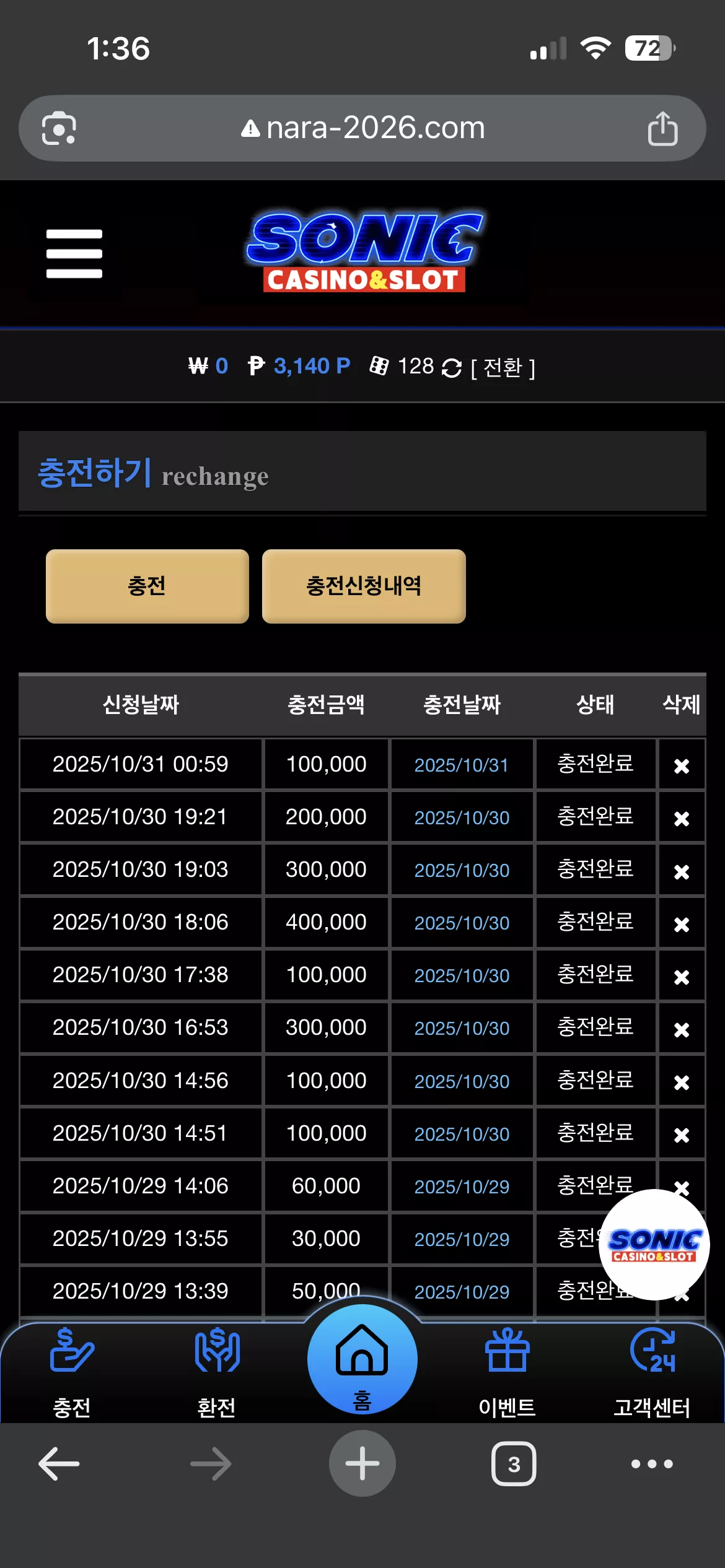Tap the nara-2026.com address bar

(x=362, y=128)
